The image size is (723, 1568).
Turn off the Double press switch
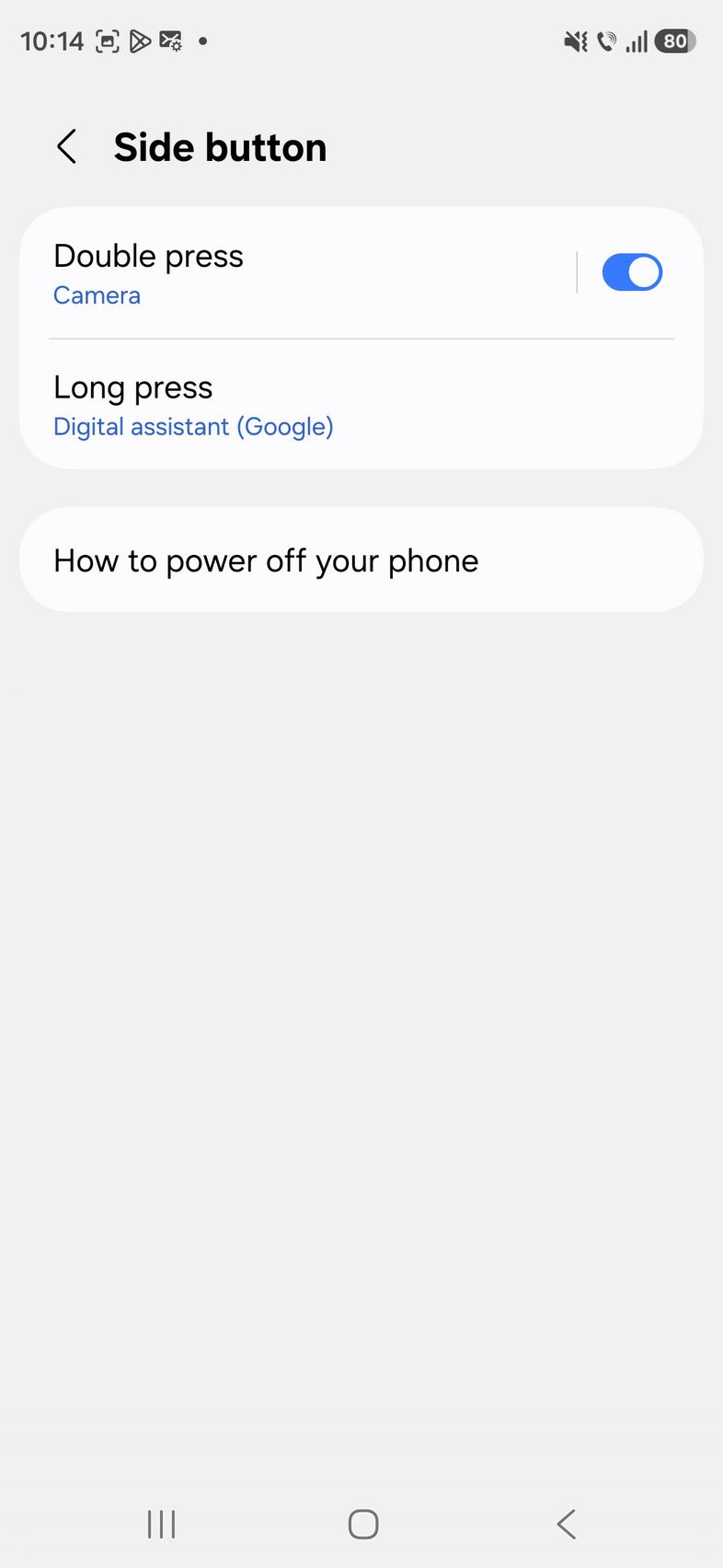(x=632, y=272)
